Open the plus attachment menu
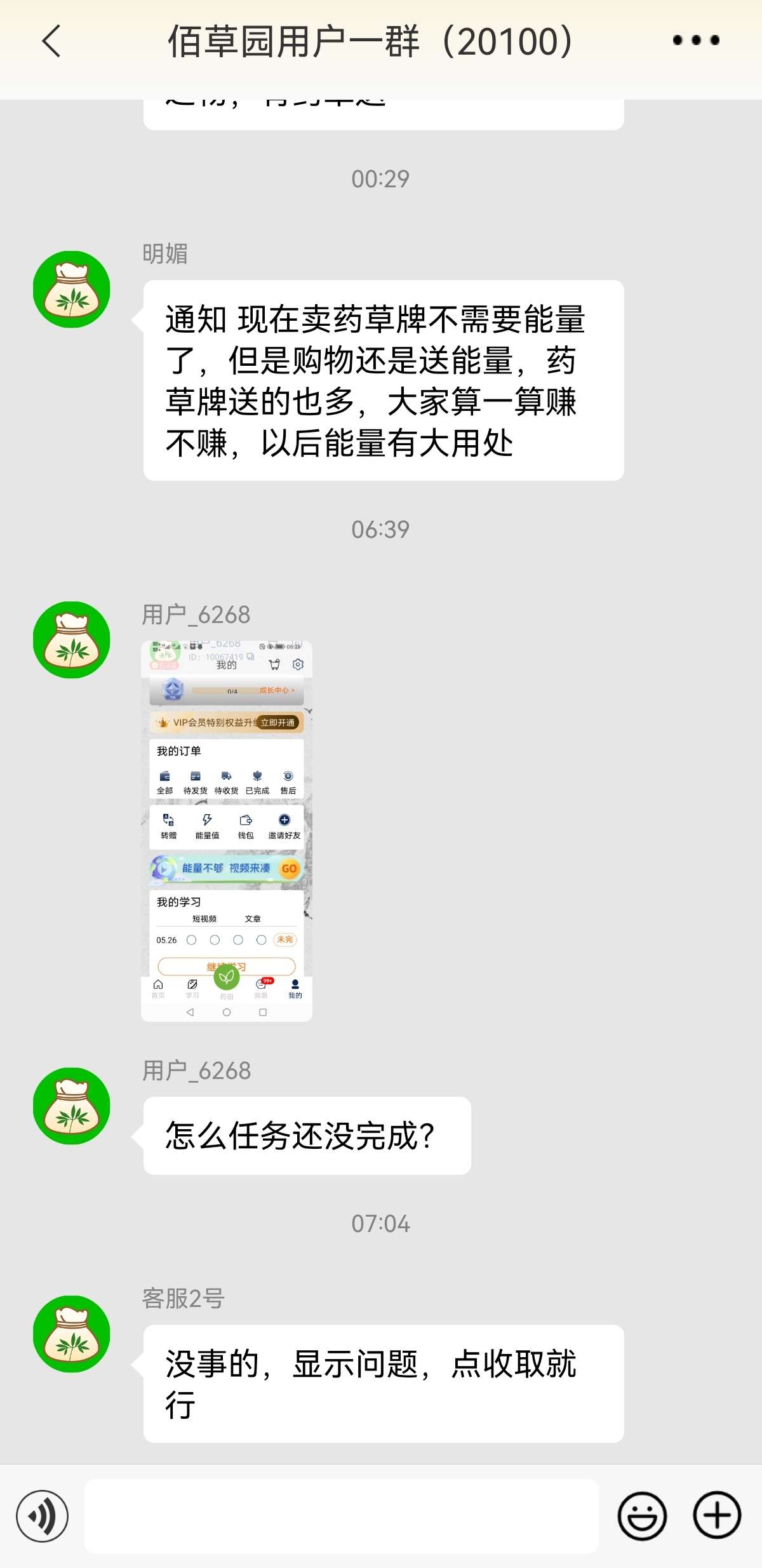This screenshot has width=762, height=1568. coord(717,1516)
